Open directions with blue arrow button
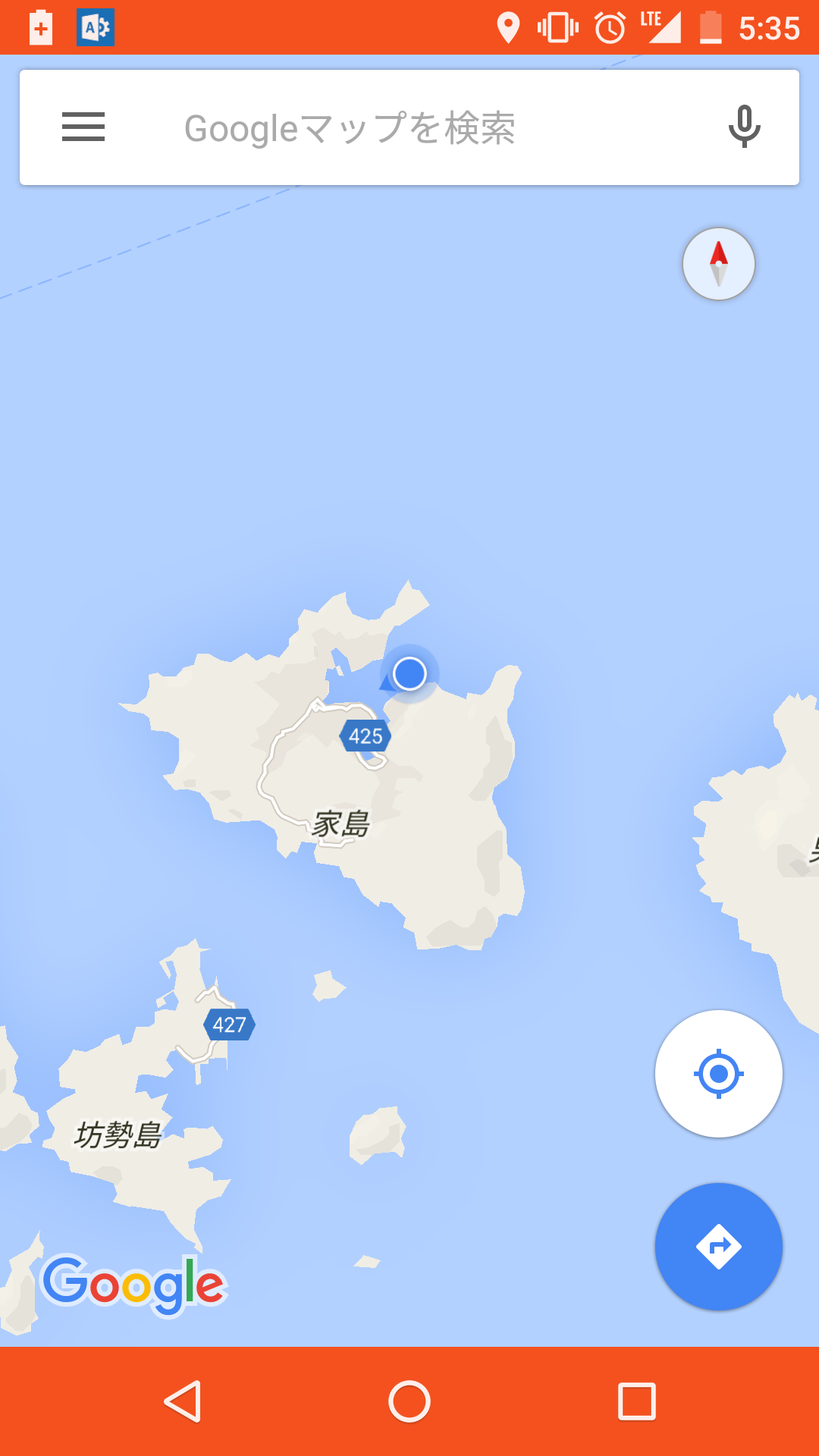The height and width of the screenshot is (1456, 819). 718,1247
